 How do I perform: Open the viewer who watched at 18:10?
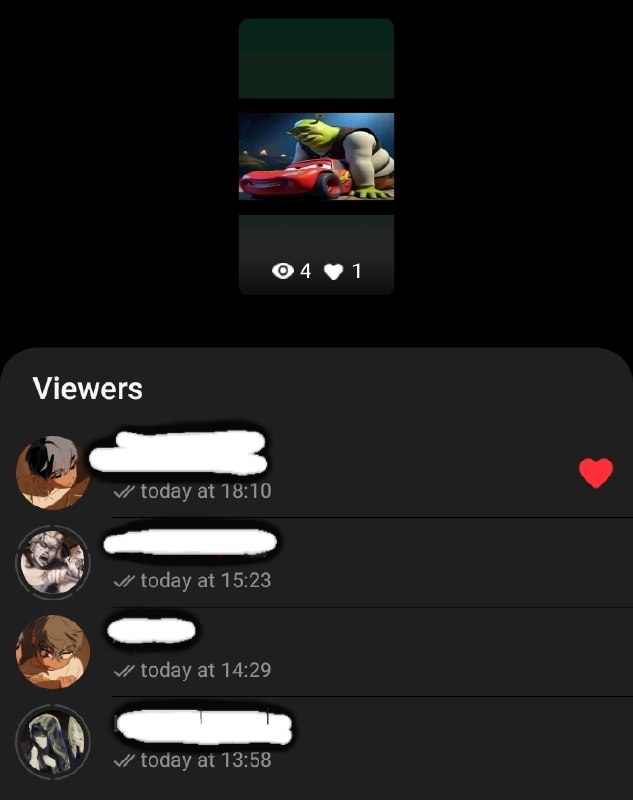click(316, 472)
